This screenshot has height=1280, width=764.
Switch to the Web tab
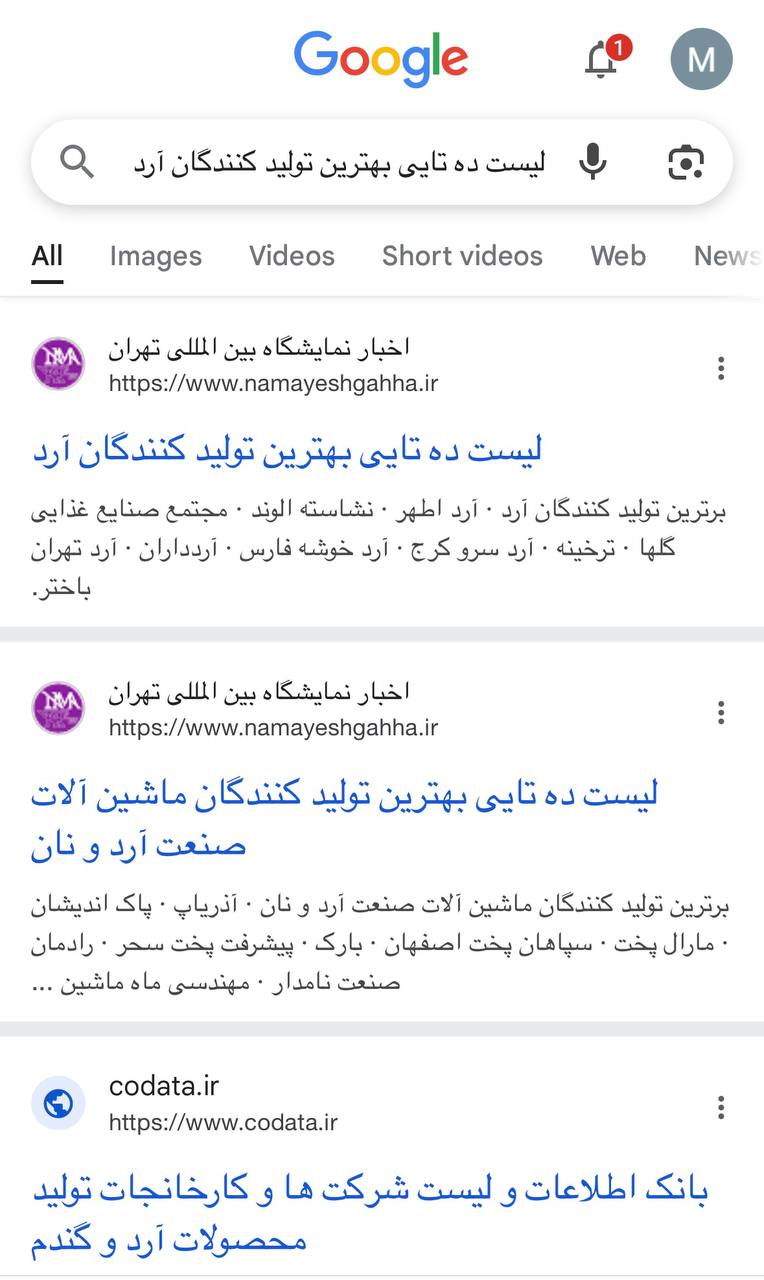point(618,256)
